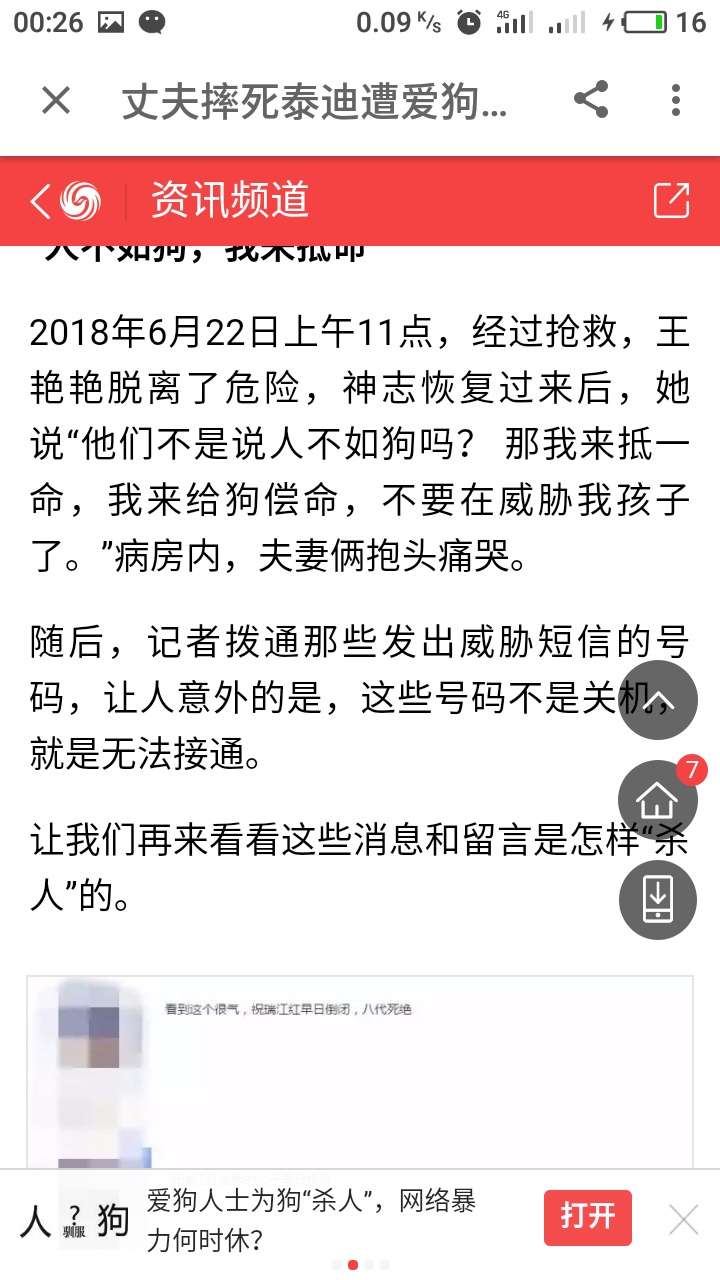Jump back to top of article
Screen dimensions: 720x1280
click(x=657, y=701)
